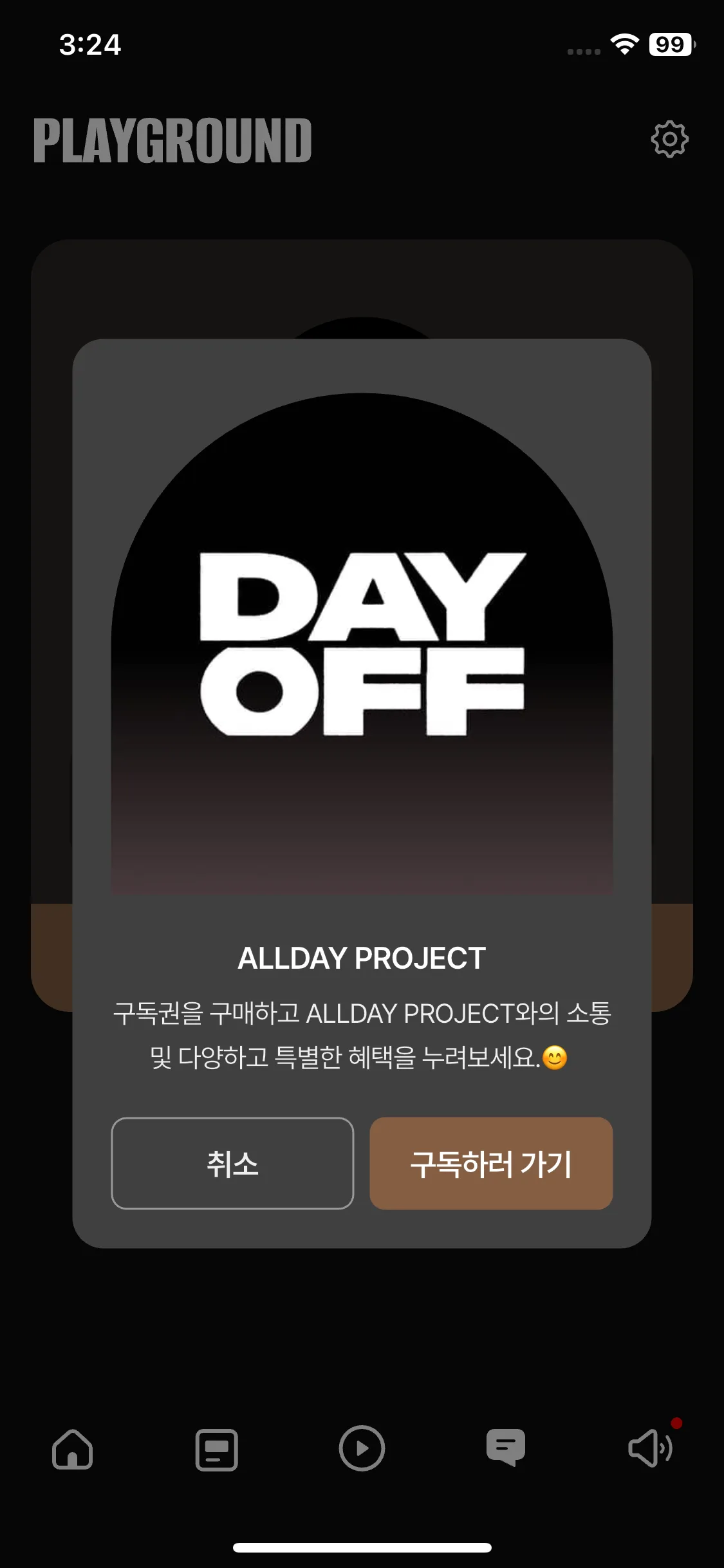Open the settings gear icon
The width and height of the screenshot is (724, 1568).
click(669, 138)
